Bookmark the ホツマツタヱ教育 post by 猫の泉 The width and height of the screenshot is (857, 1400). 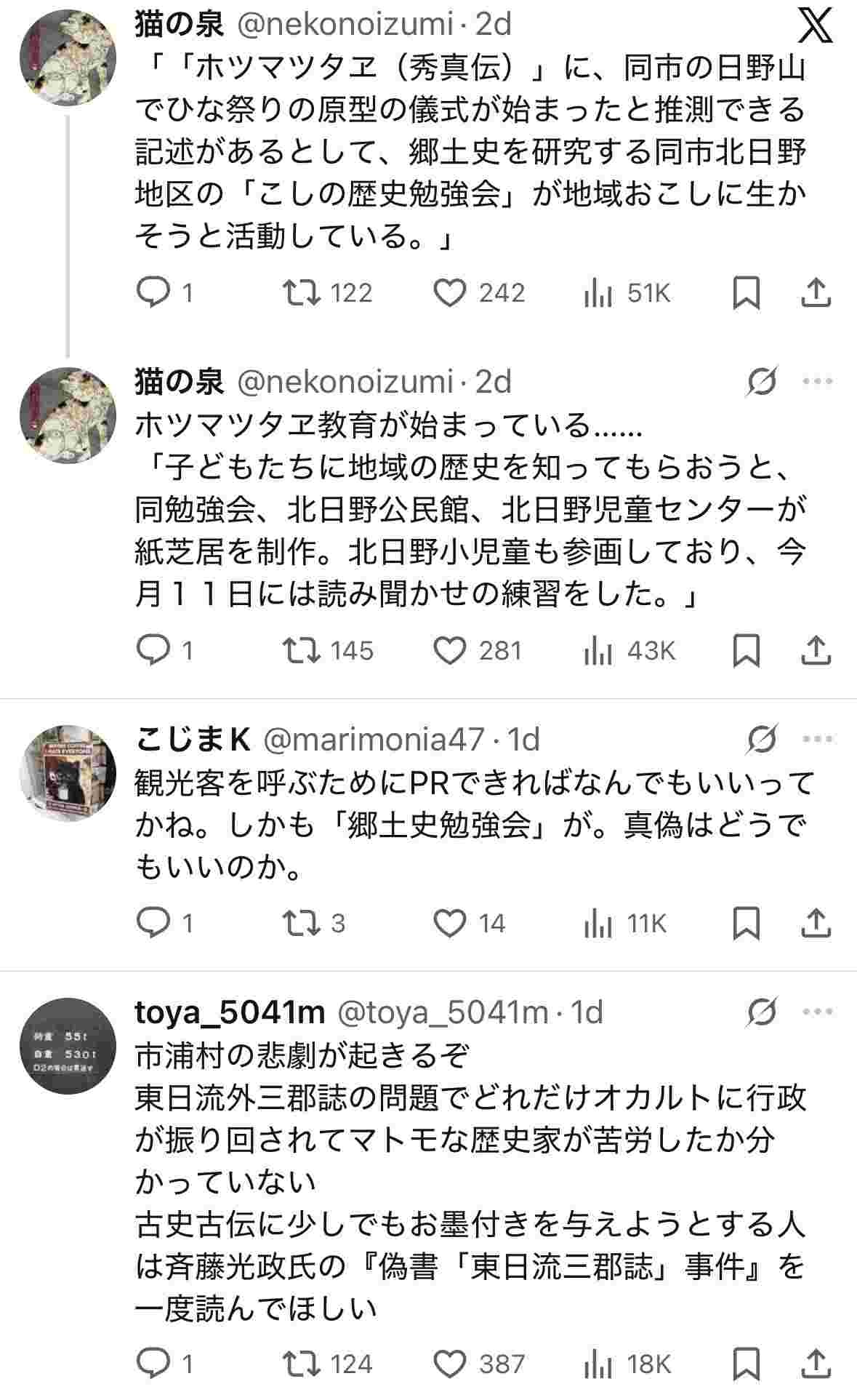click(x=746, y=650)
